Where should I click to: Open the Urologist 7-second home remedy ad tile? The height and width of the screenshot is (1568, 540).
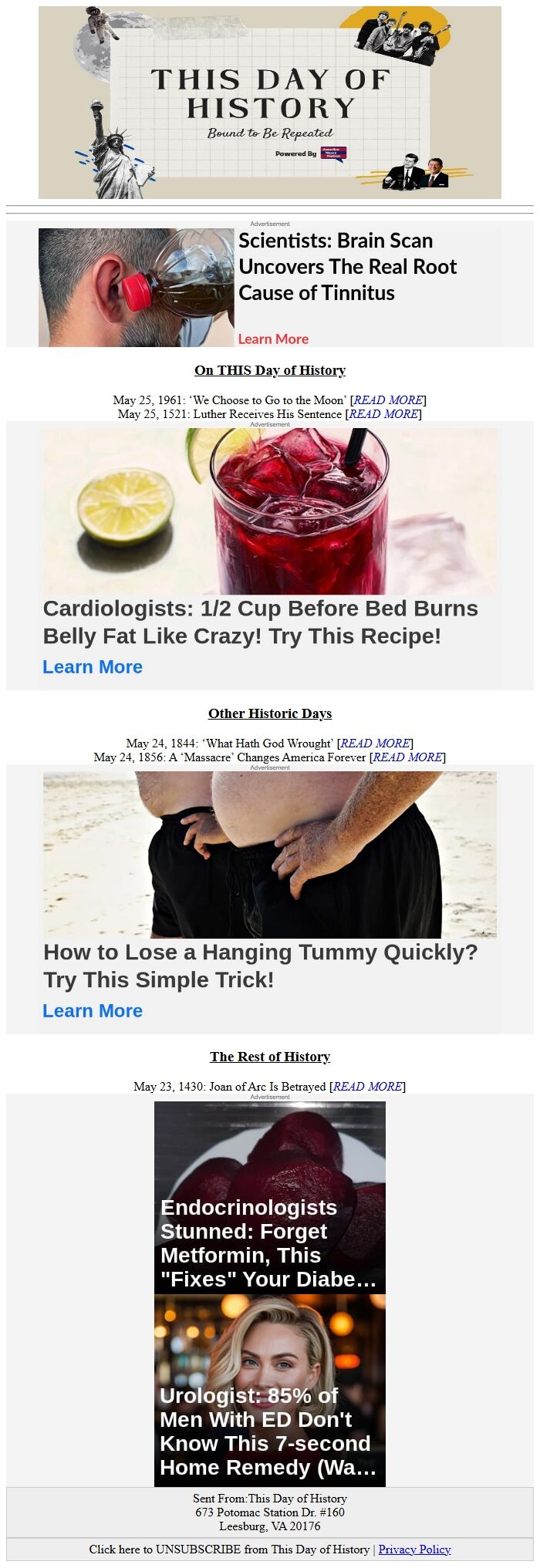(269, 1391)
